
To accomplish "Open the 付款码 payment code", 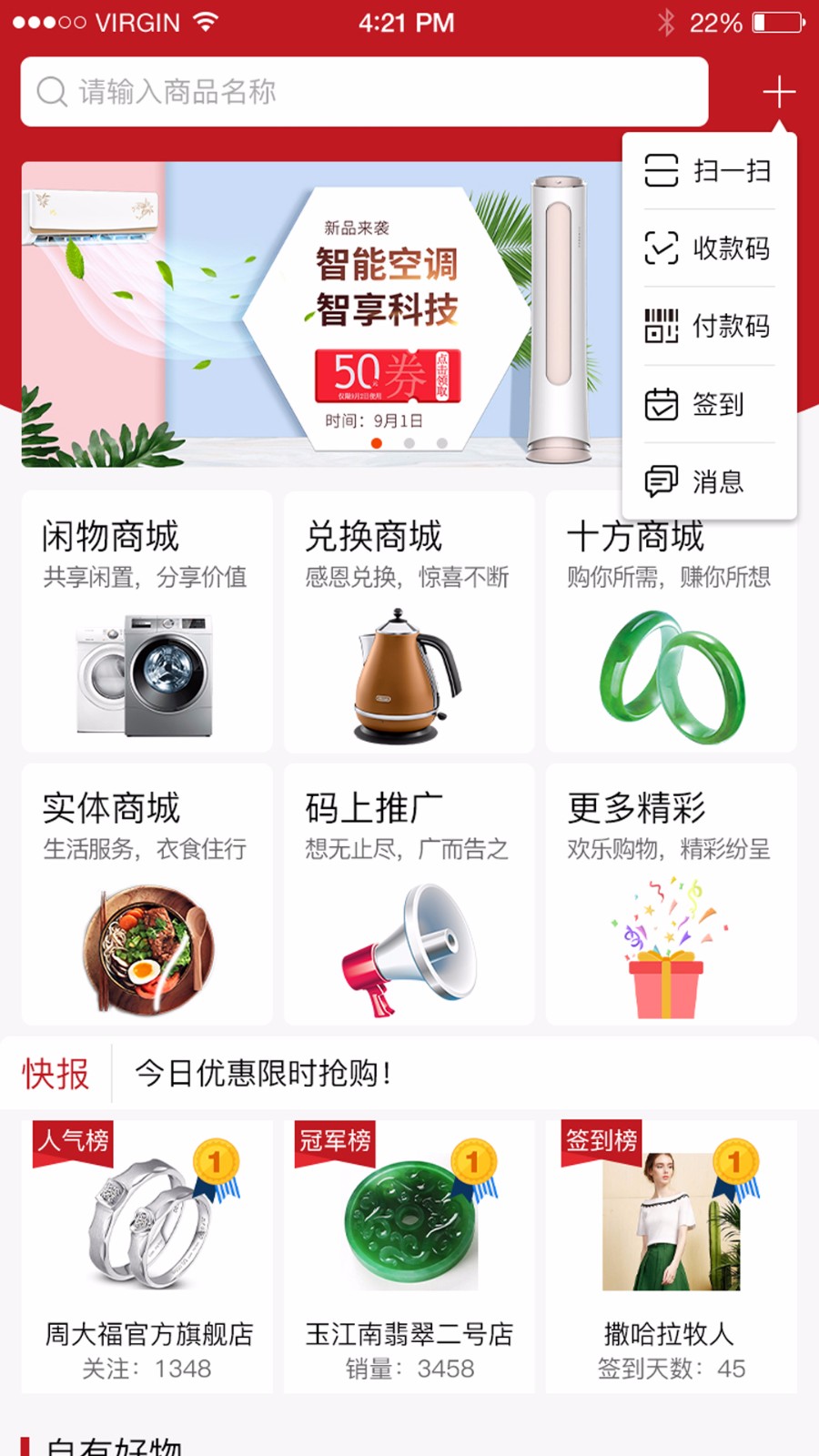I will tap(663, 326).
